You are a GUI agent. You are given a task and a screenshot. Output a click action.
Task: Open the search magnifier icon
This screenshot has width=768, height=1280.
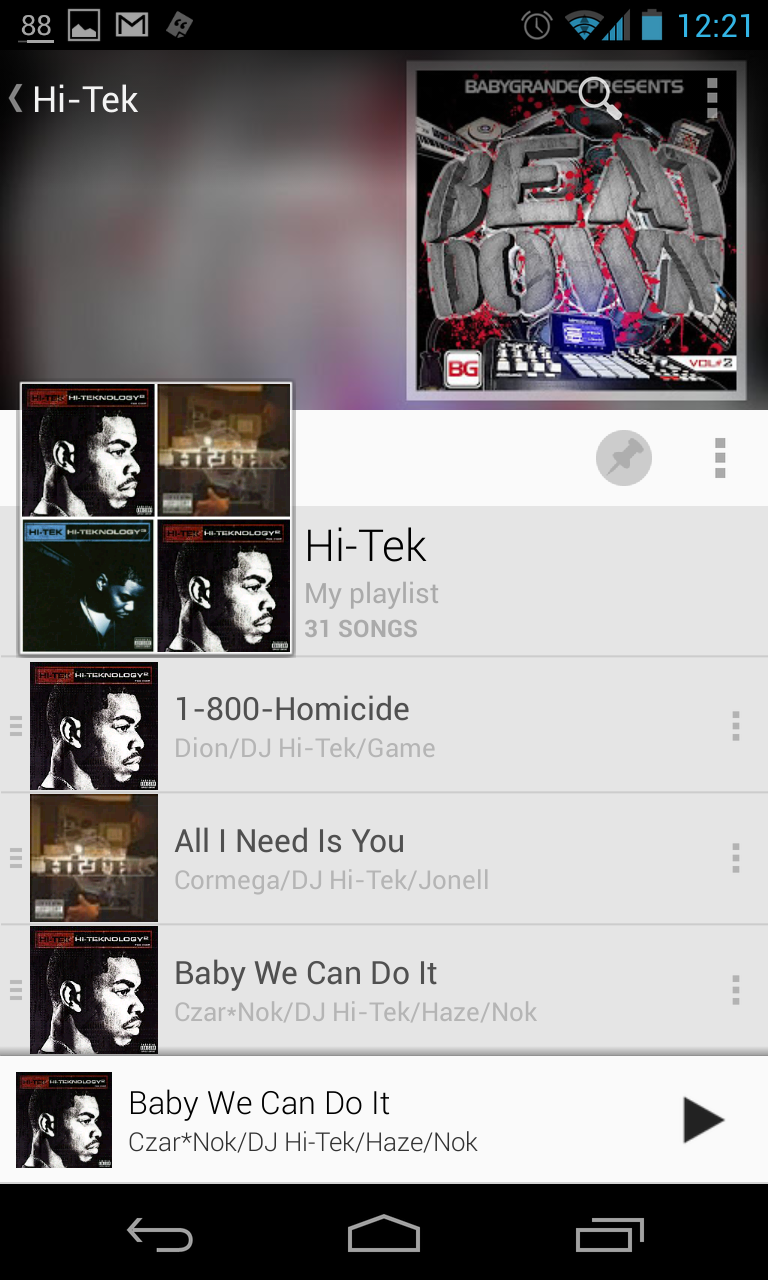point(600,98)
